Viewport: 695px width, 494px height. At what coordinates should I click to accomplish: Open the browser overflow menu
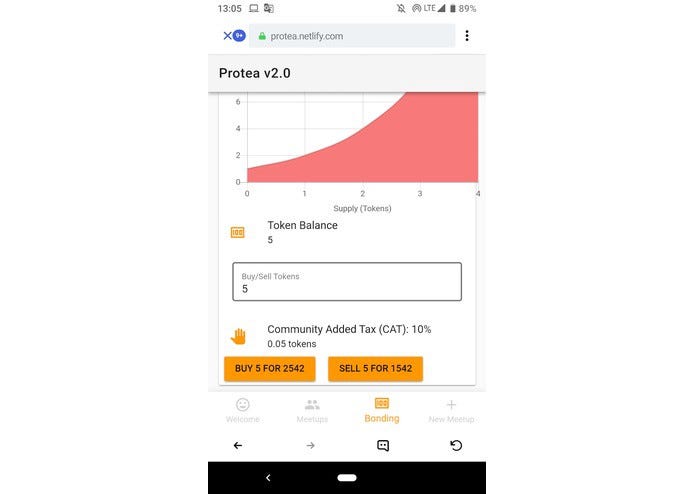pos(466,36)
